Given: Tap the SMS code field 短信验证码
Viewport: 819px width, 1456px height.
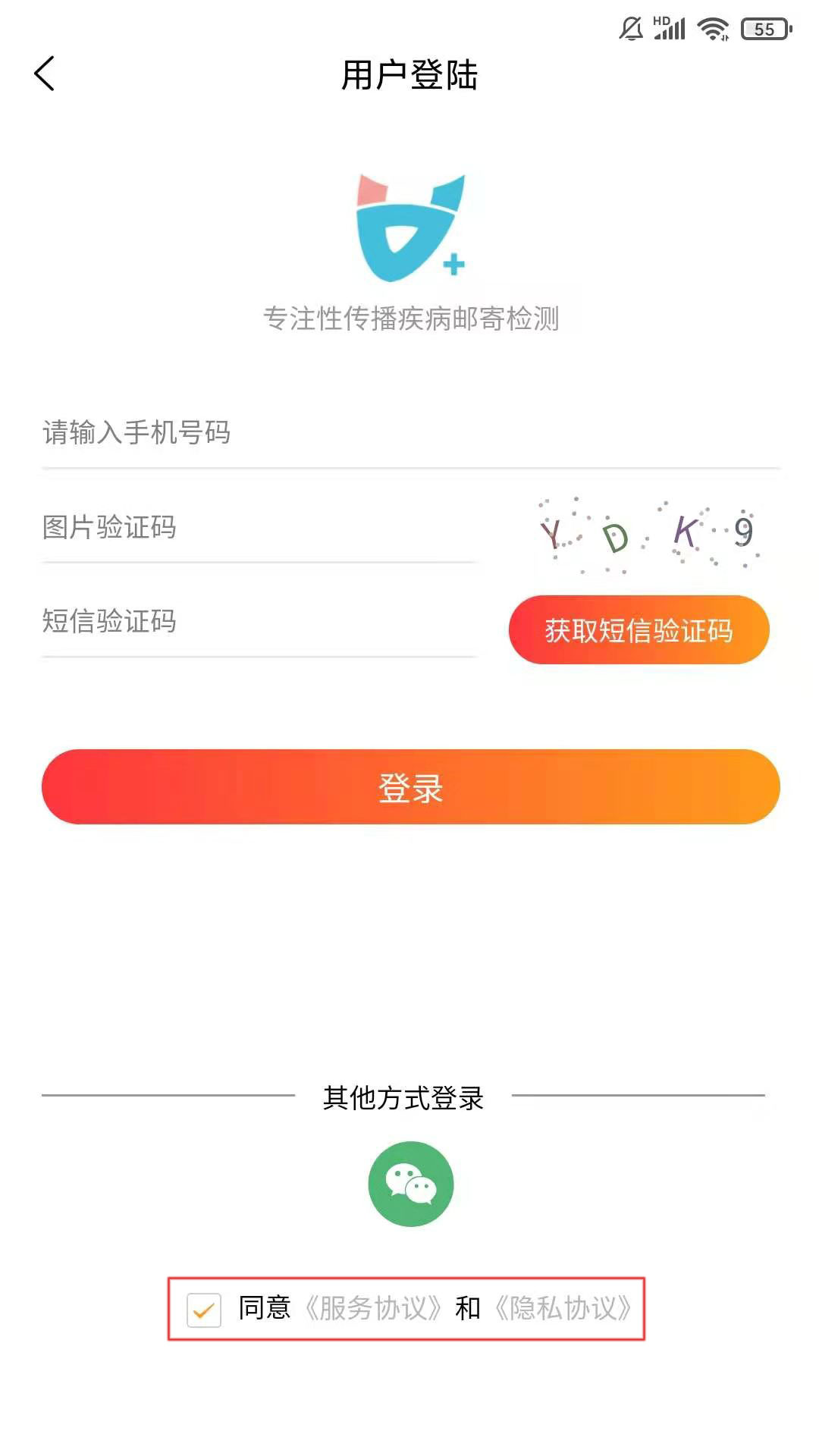Looking at the screenshot, I should [x=258, y=622].
